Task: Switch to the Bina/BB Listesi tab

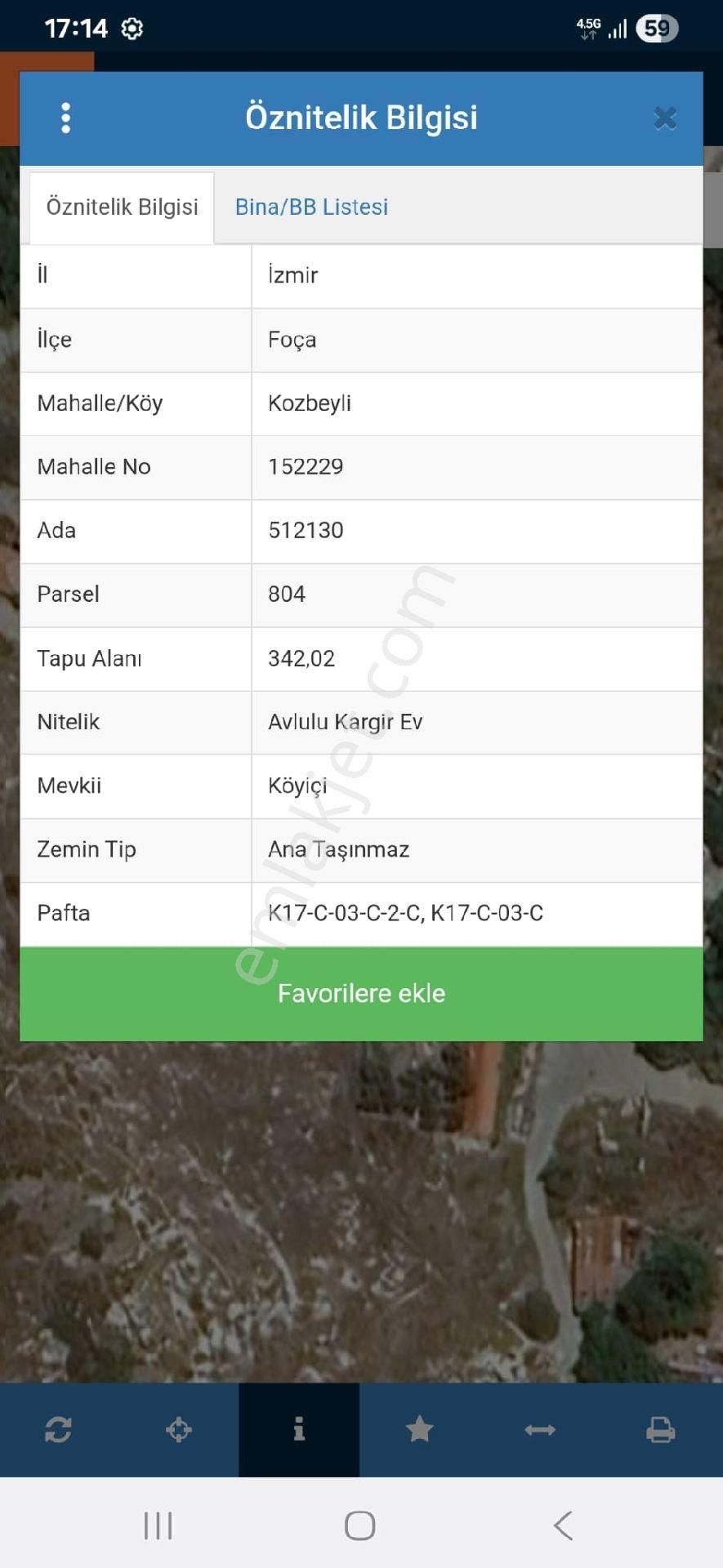Action: pyautogui.click(x=311, y=207)
